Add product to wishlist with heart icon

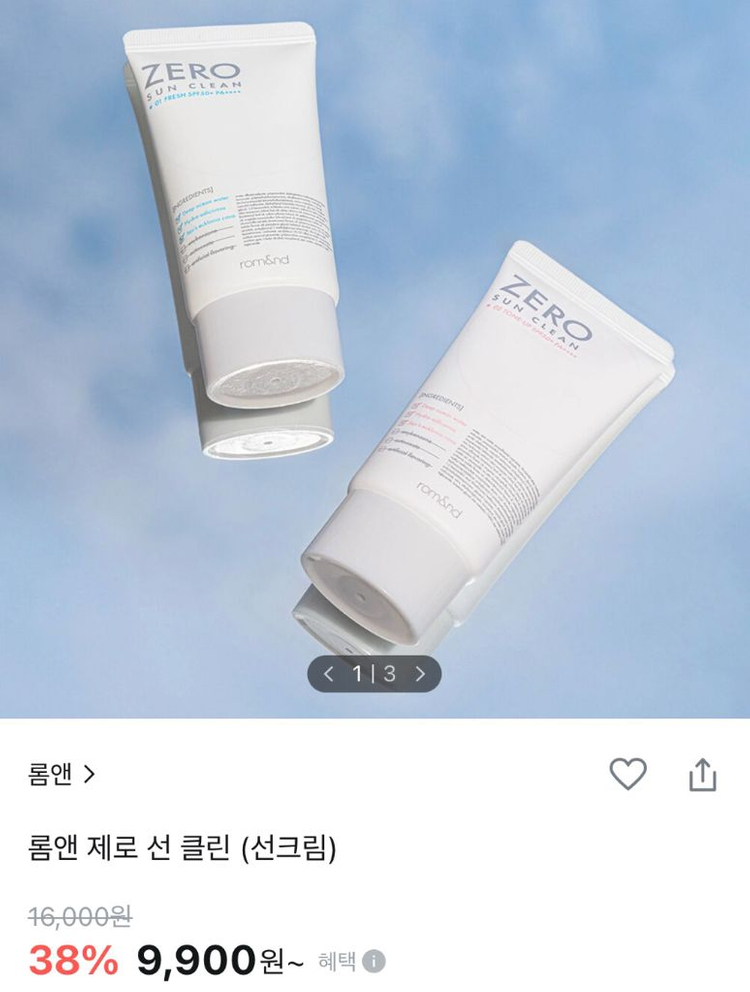628,774
